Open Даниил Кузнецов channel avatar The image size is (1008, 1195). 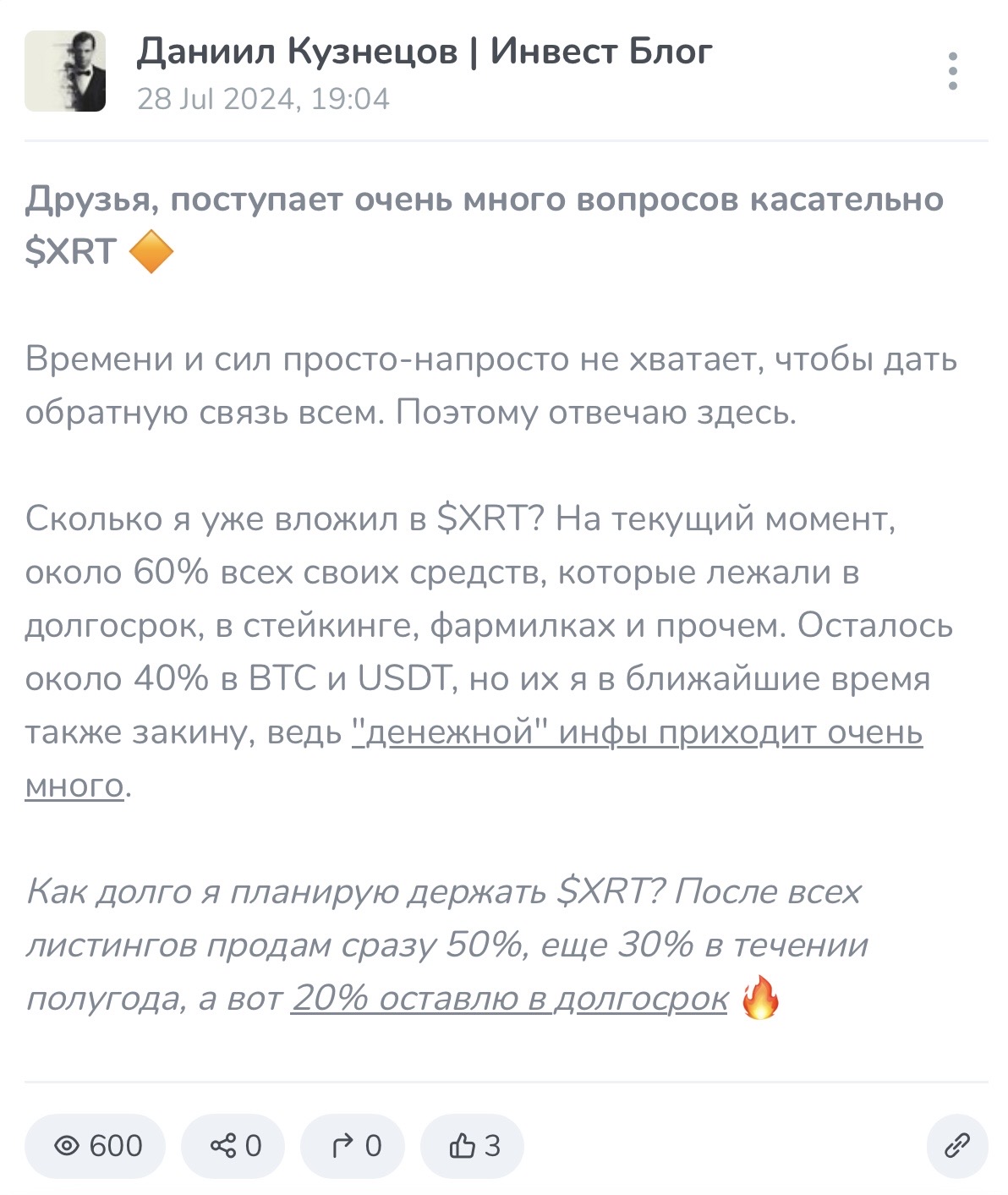pyautogui.click(x=65, y=71)
